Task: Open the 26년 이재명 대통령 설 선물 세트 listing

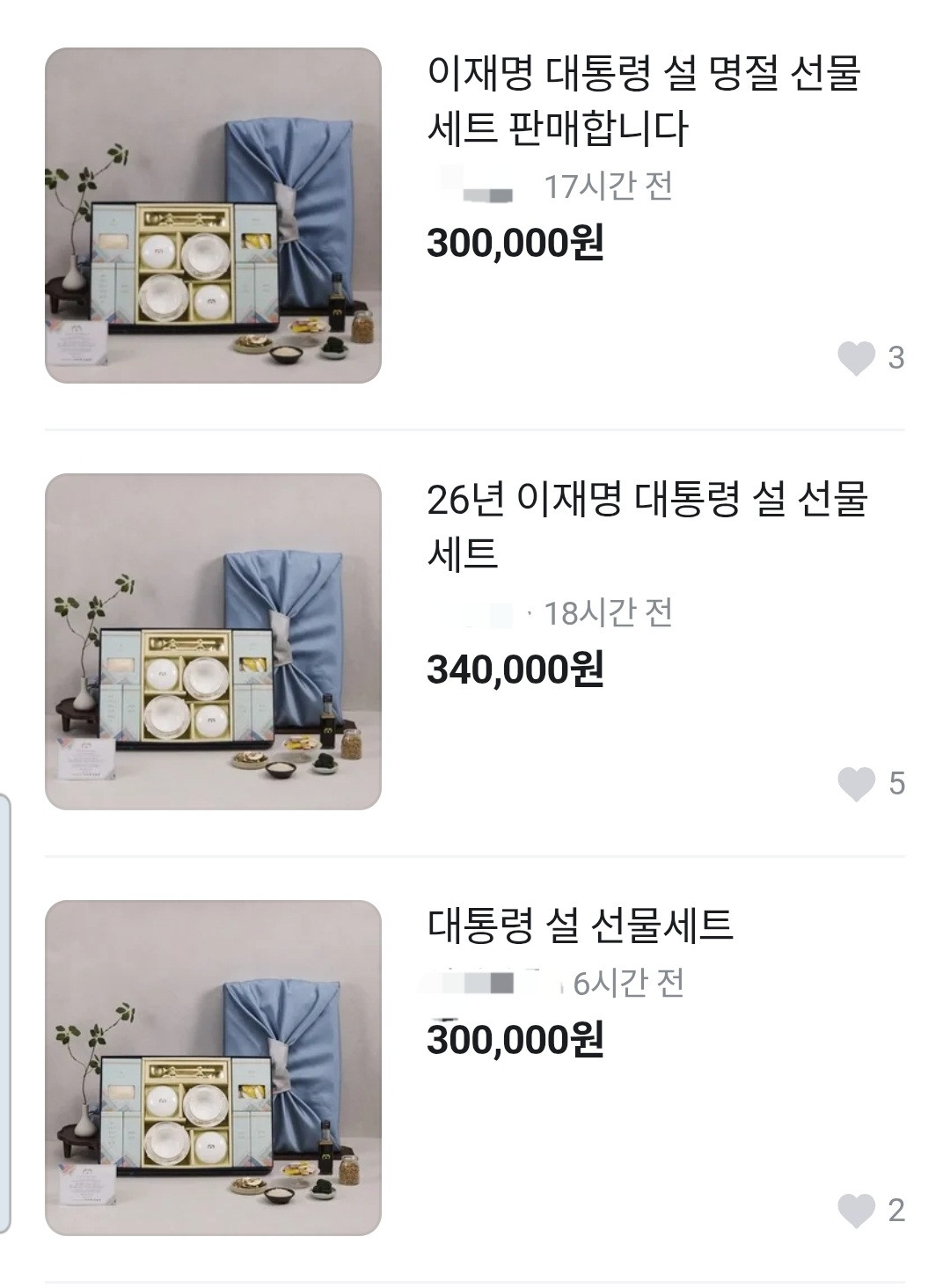Action: click(x=647, y=526)
